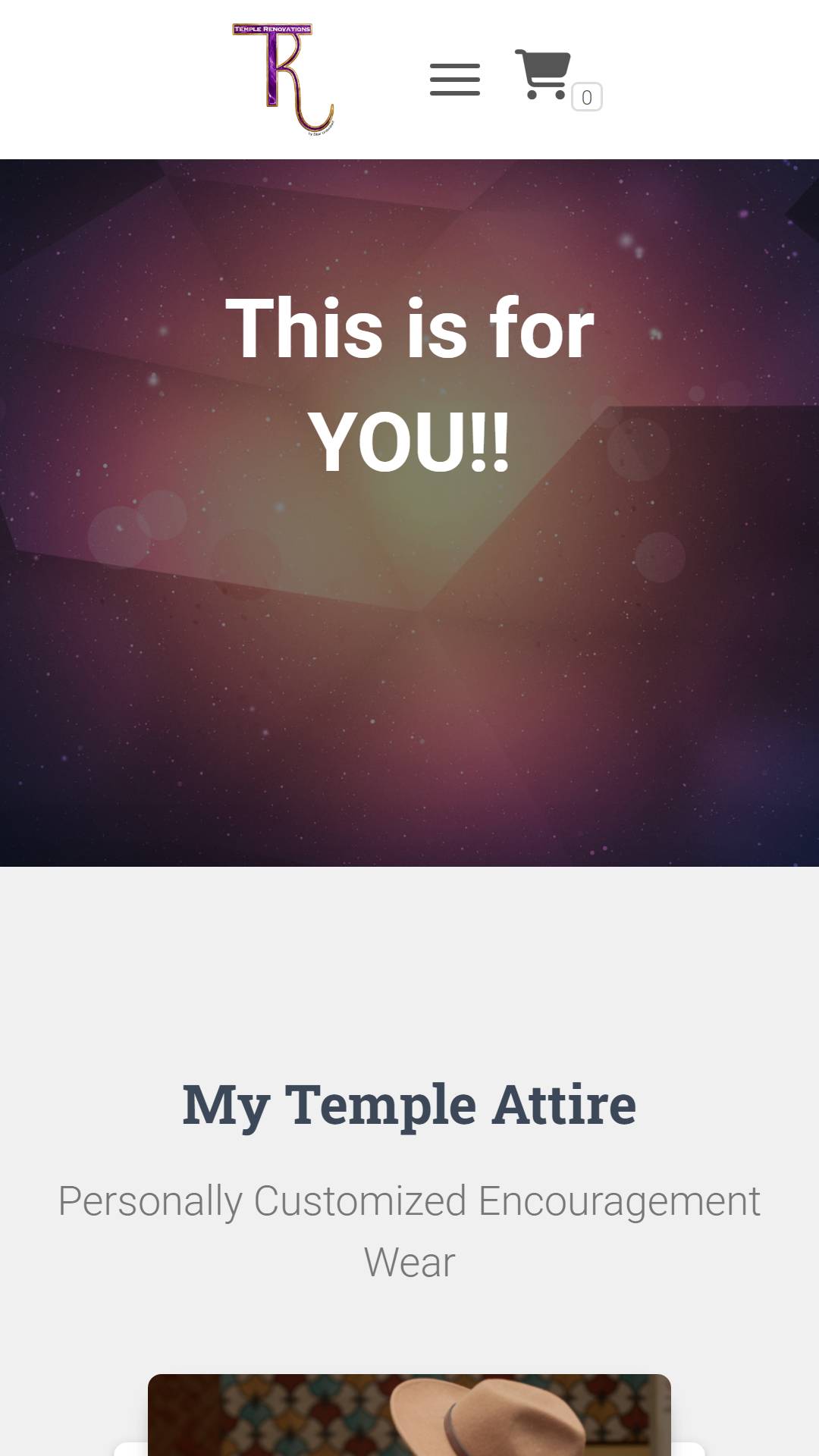This screenshot has width=819, height=1456.
Task: Open the hamburger navigation menu
Action: [454, 80]
